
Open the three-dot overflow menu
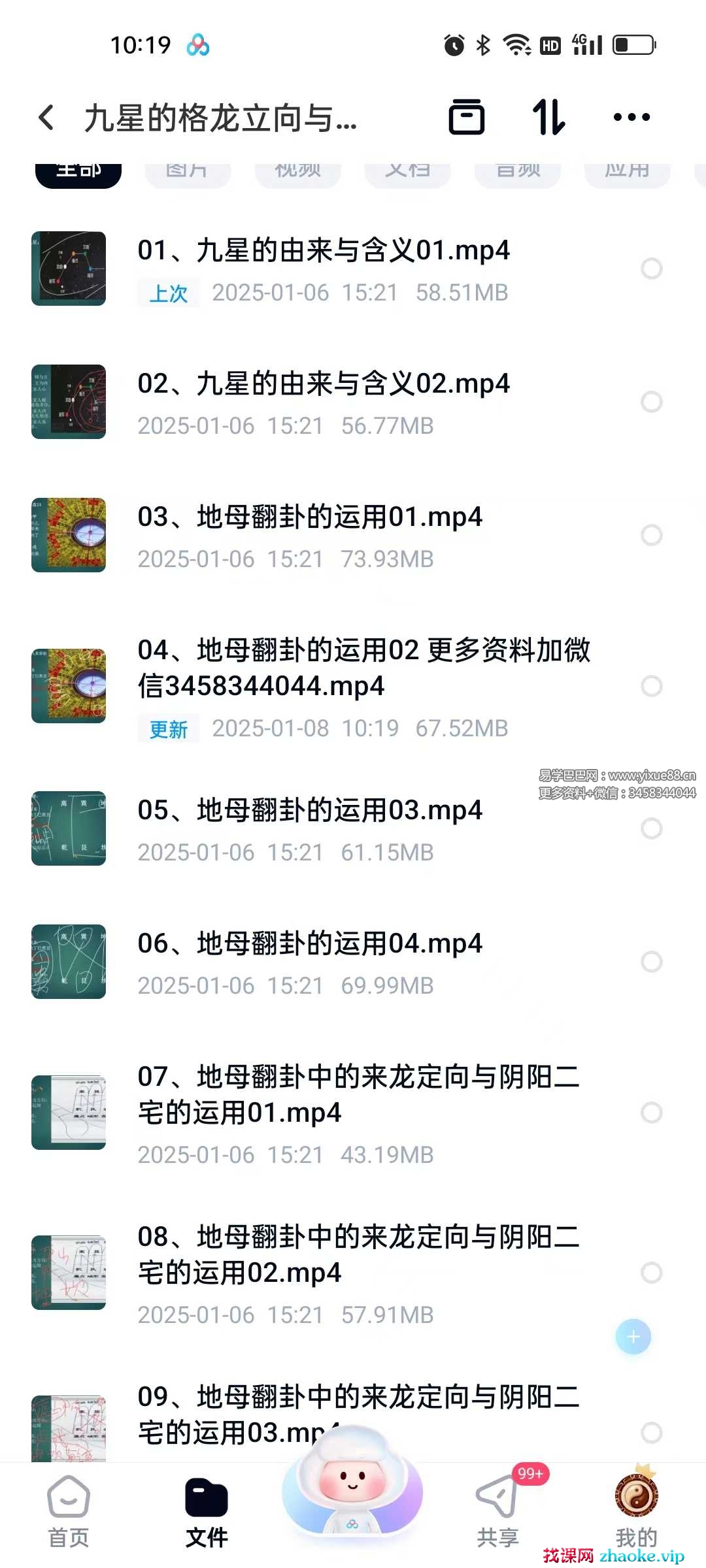coord(631,118)
